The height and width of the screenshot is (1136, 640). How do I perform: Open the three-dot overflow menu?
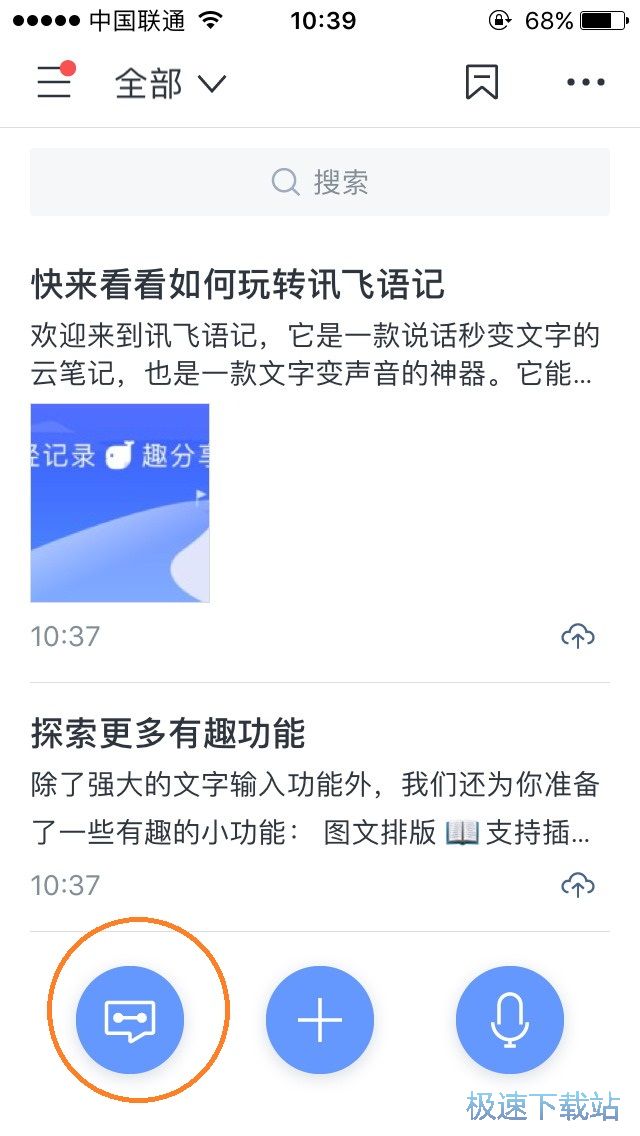(585, 83)
